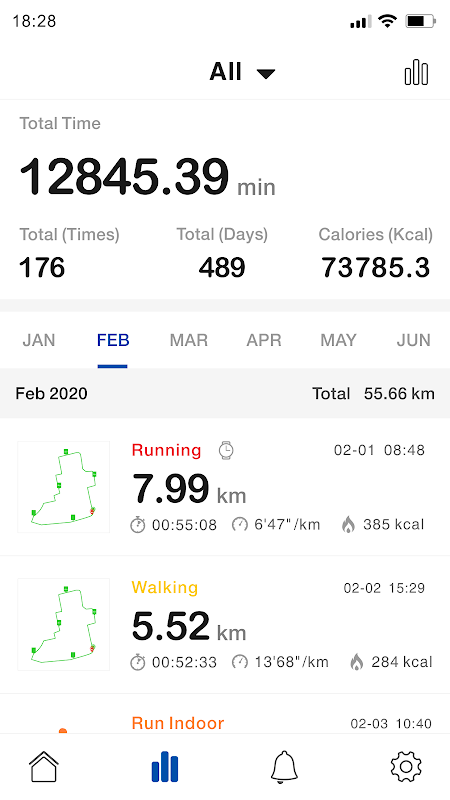Open the 5.52 km Walking activity
Viewport: 450px width, 800px height.
pyautogui.click(x=225, y=624)
